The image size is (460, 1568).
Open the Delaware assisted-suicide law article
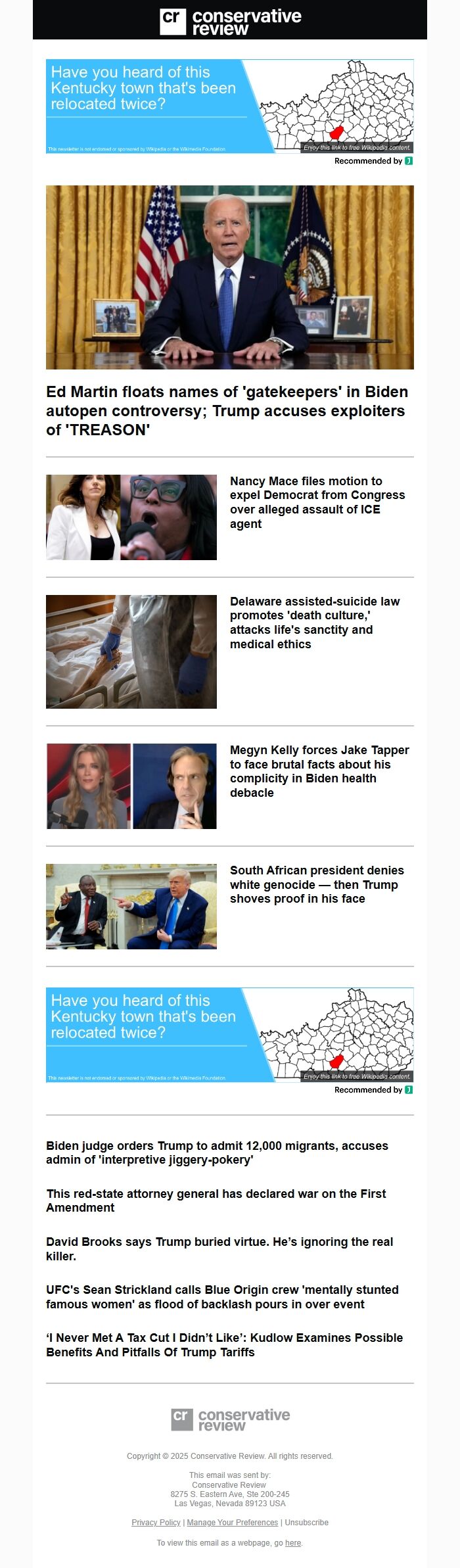pyautogui.click(x=315, y=623)
